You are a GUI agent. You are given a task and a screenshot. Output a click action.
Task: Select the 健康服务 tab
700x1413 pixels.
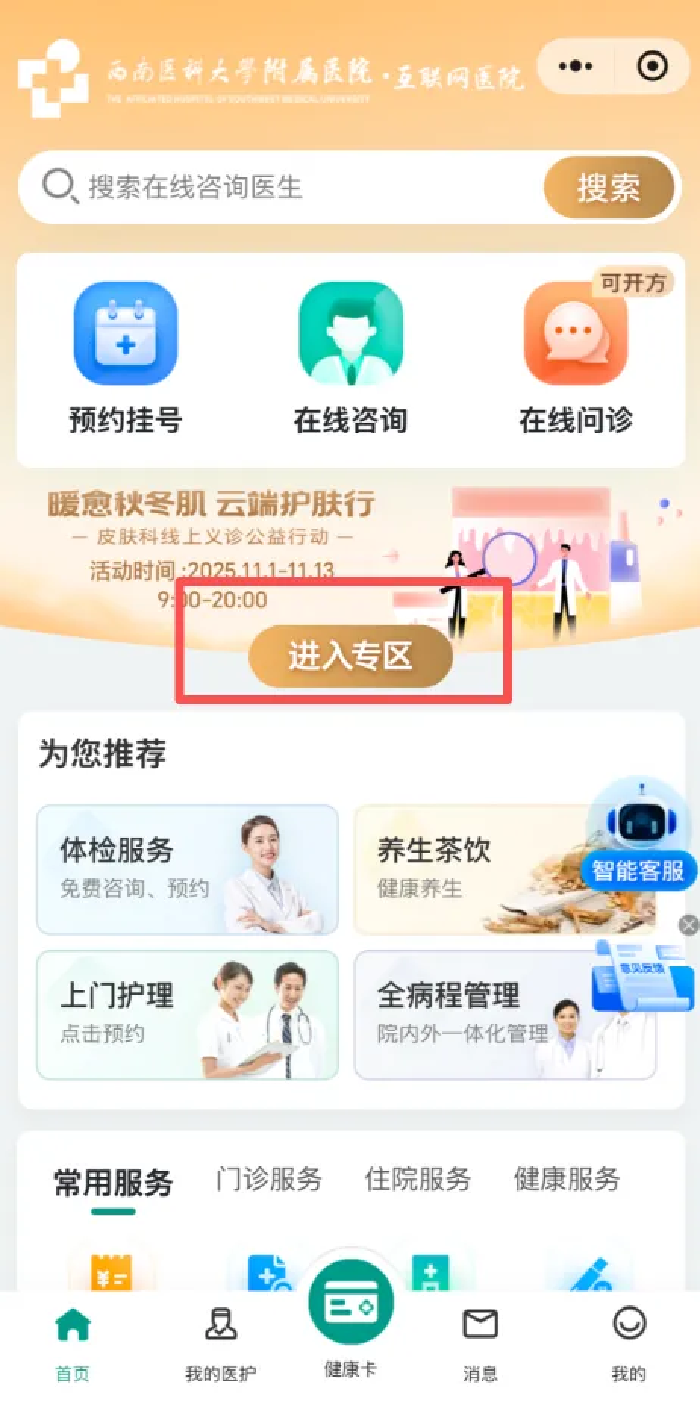point(567,1179)
